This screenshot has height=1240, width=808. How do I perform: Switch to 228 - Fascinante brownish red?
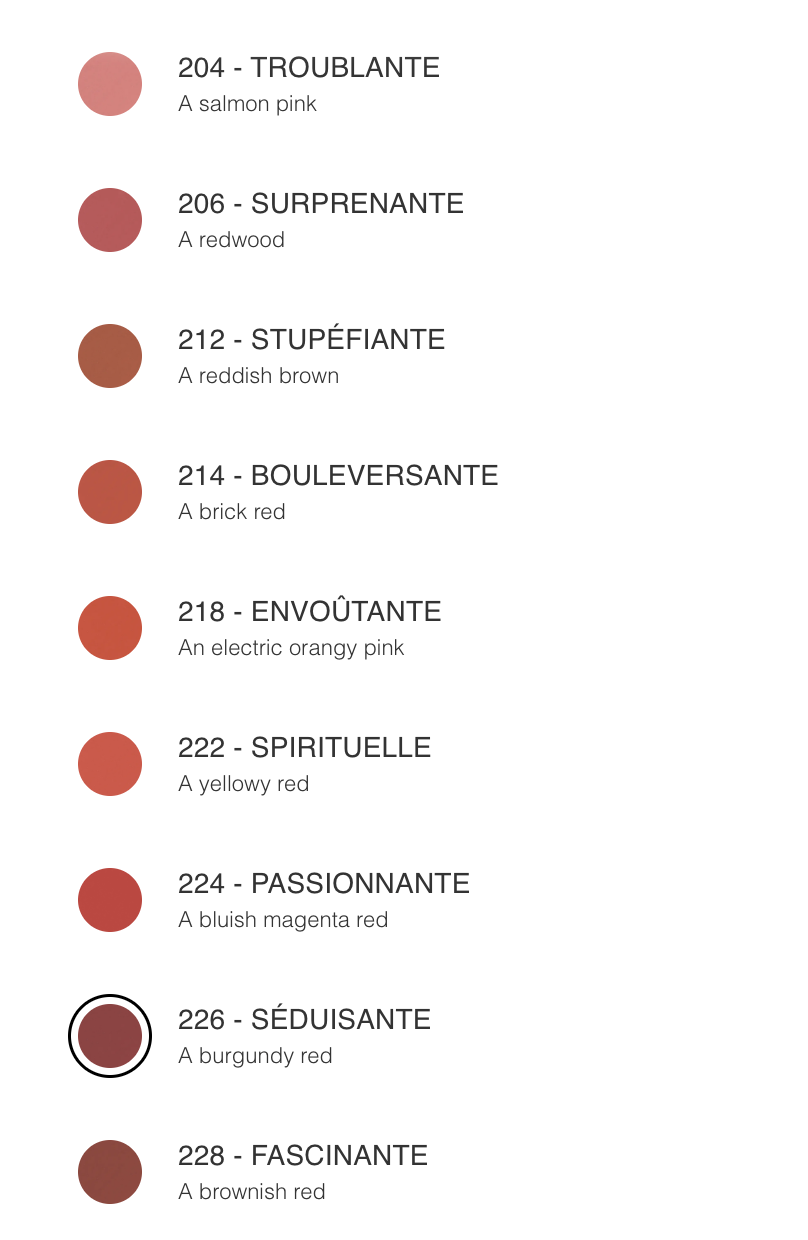pos(110,1172)
